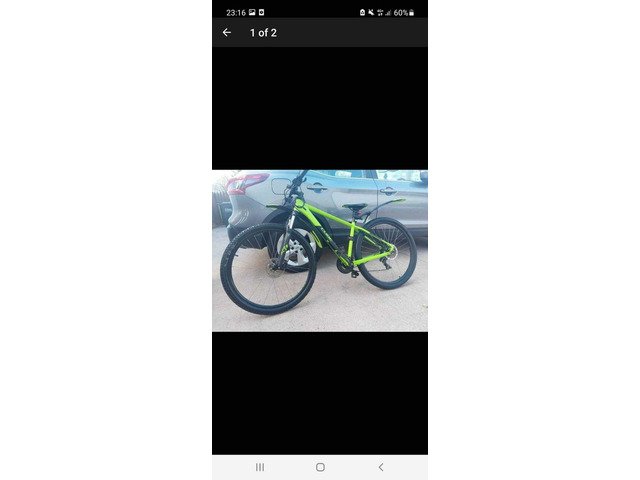Image resolution: width=640 pixels, height=480 pixels.
Task: Go to the home screen
Action: 320,467
